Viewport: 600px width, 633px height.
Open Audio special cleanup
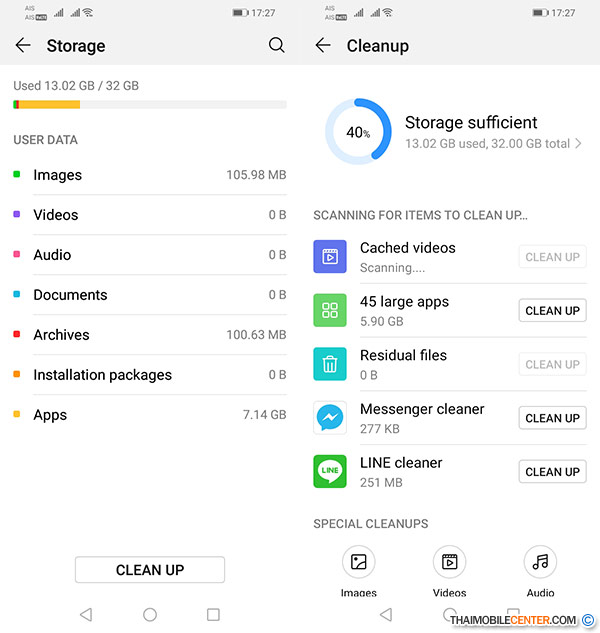(540, 563)
